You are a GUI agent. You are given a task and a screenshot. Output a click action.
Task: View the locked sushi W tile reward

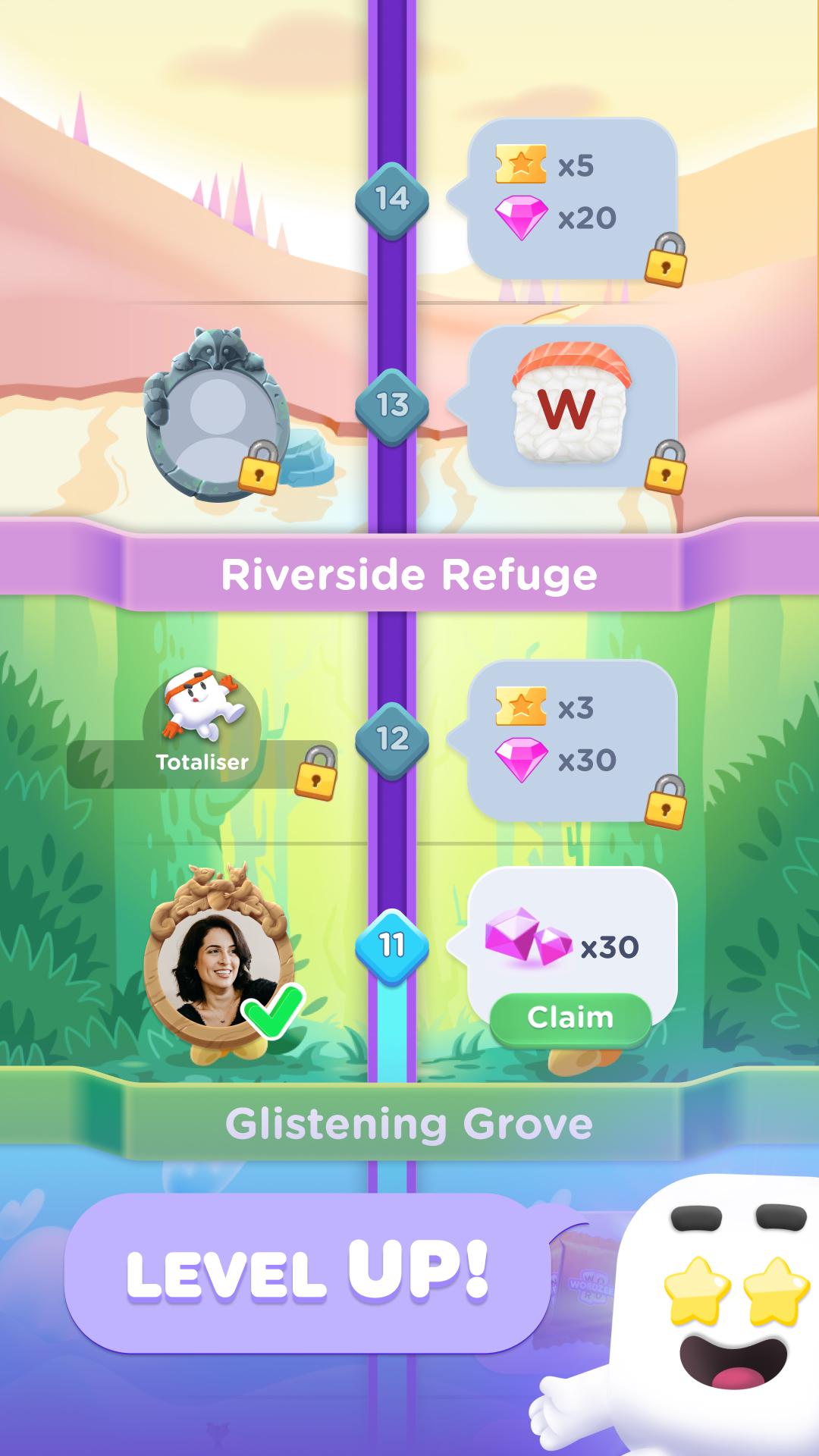click(x=572, y=406)
